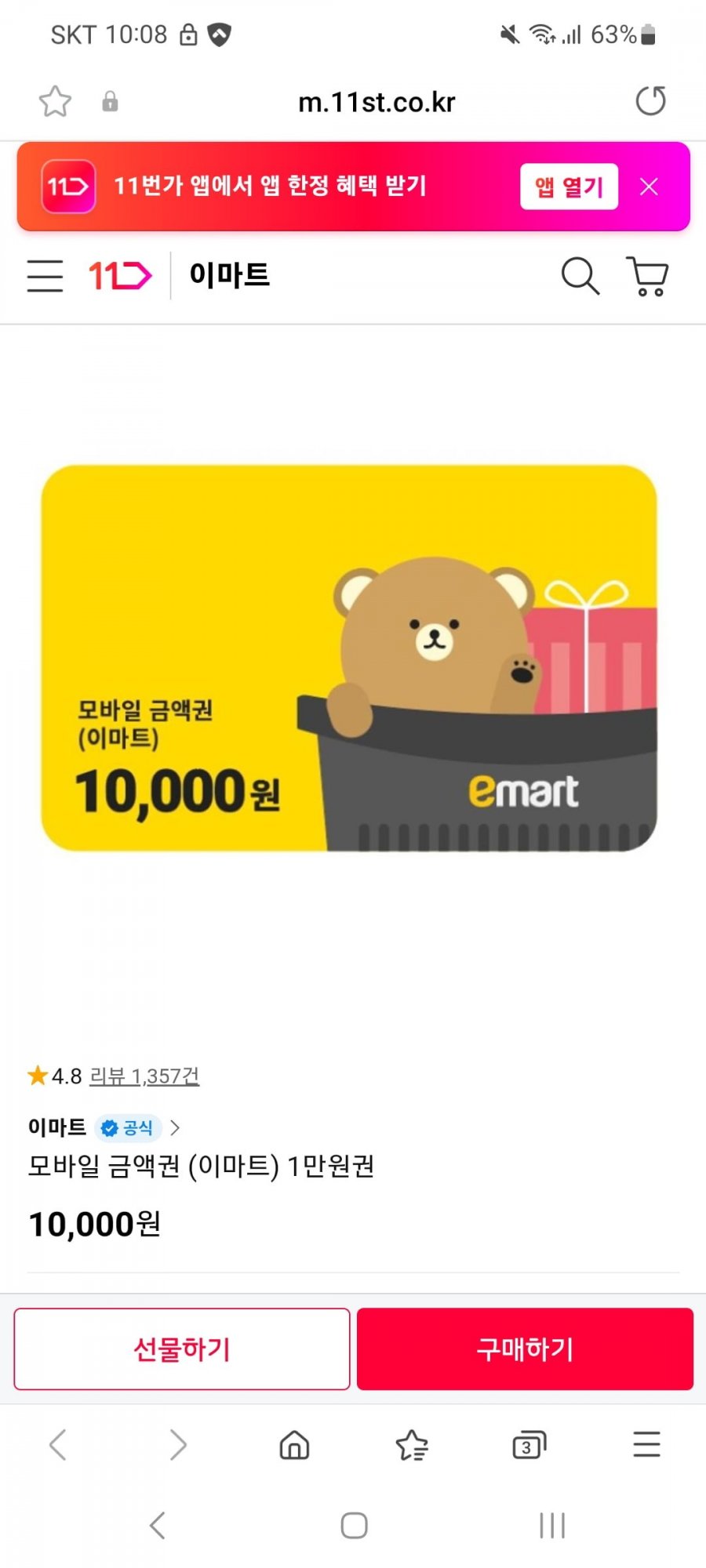Open the shopping cart

[x=648, y=276]
